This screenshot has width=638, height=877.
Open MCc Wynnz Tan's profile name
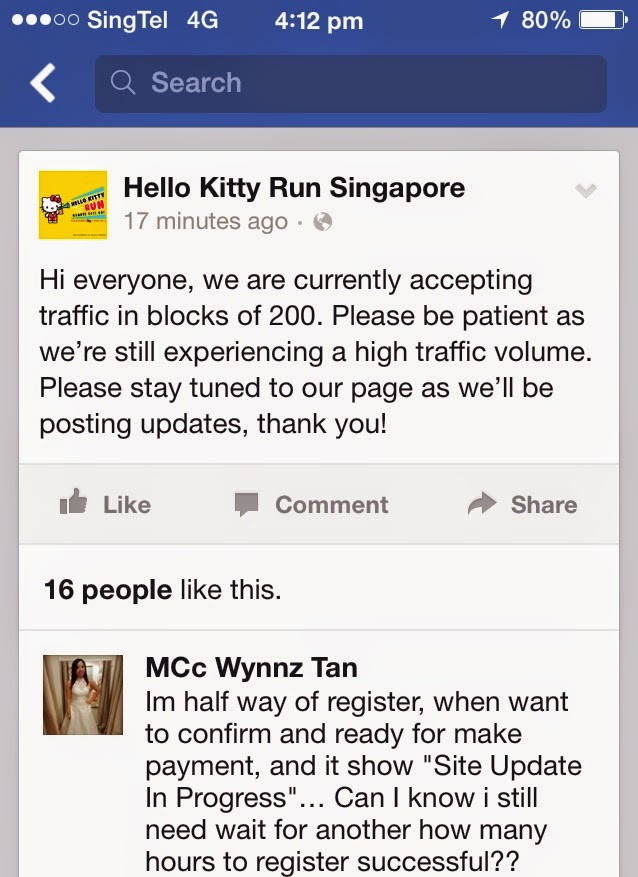[251, 667]
